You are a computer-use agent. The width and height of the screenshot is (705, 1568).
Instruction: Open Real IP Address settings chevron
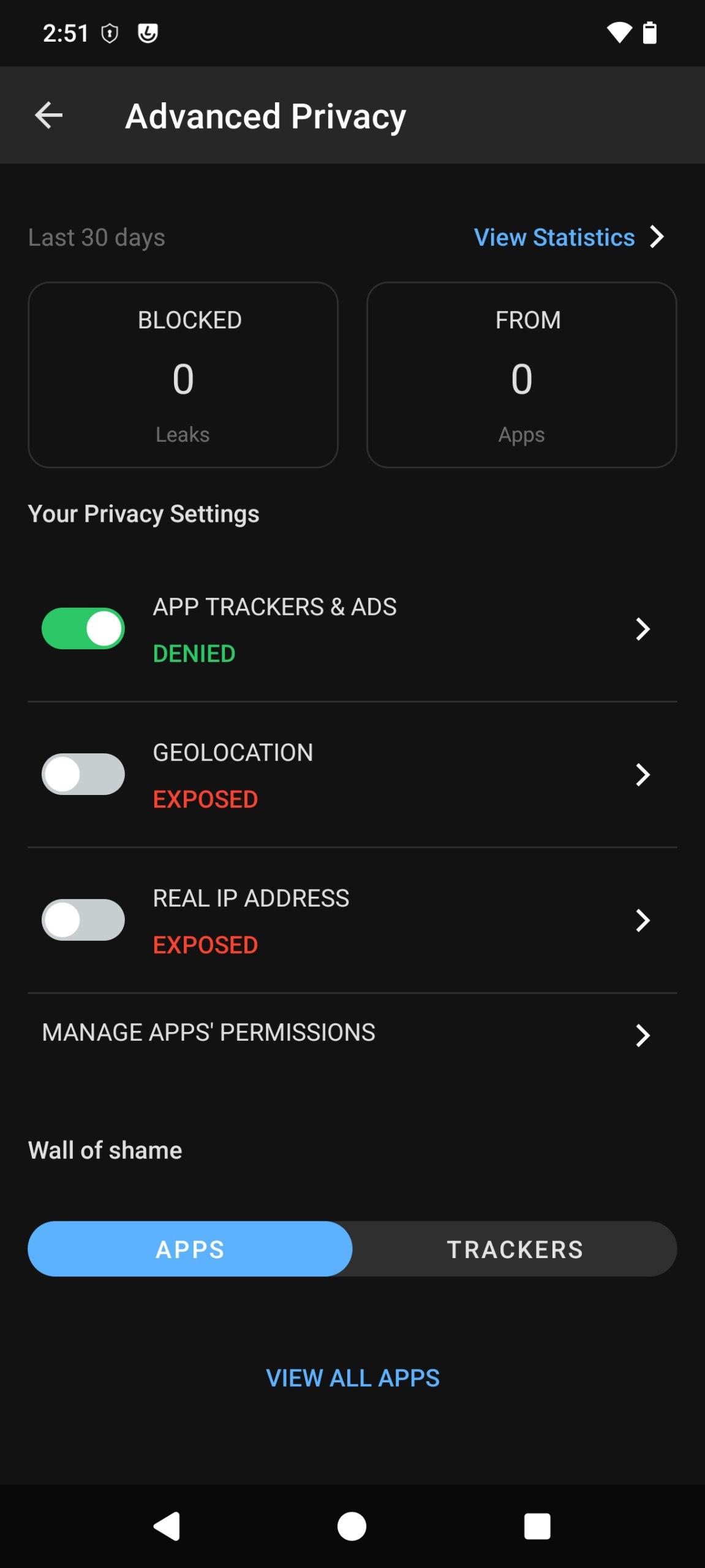(x=642, y=921)
